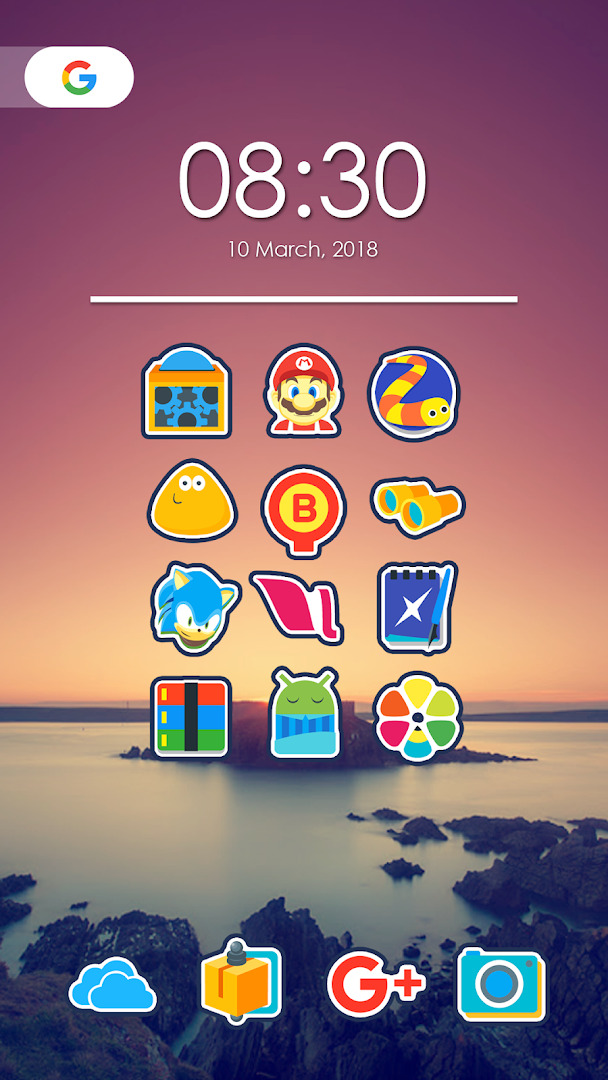
Task: Launch the sleeping Android robot app
Action: coord(304,713)
